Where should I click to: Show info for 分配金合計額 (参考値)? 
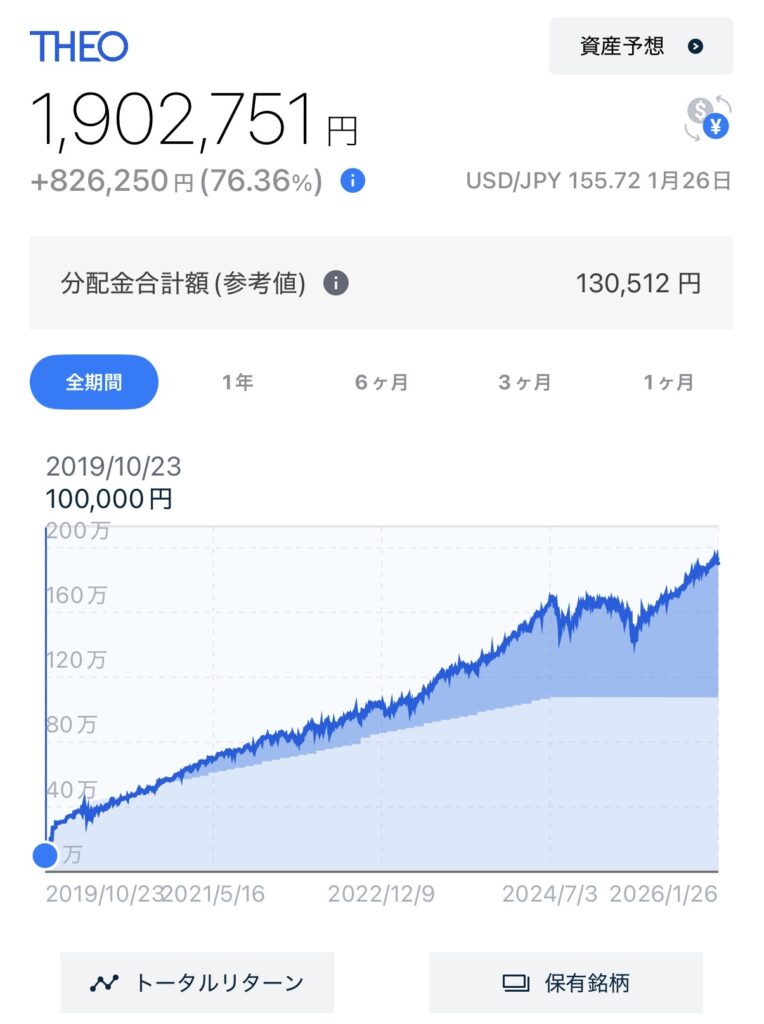coord(336,283)
